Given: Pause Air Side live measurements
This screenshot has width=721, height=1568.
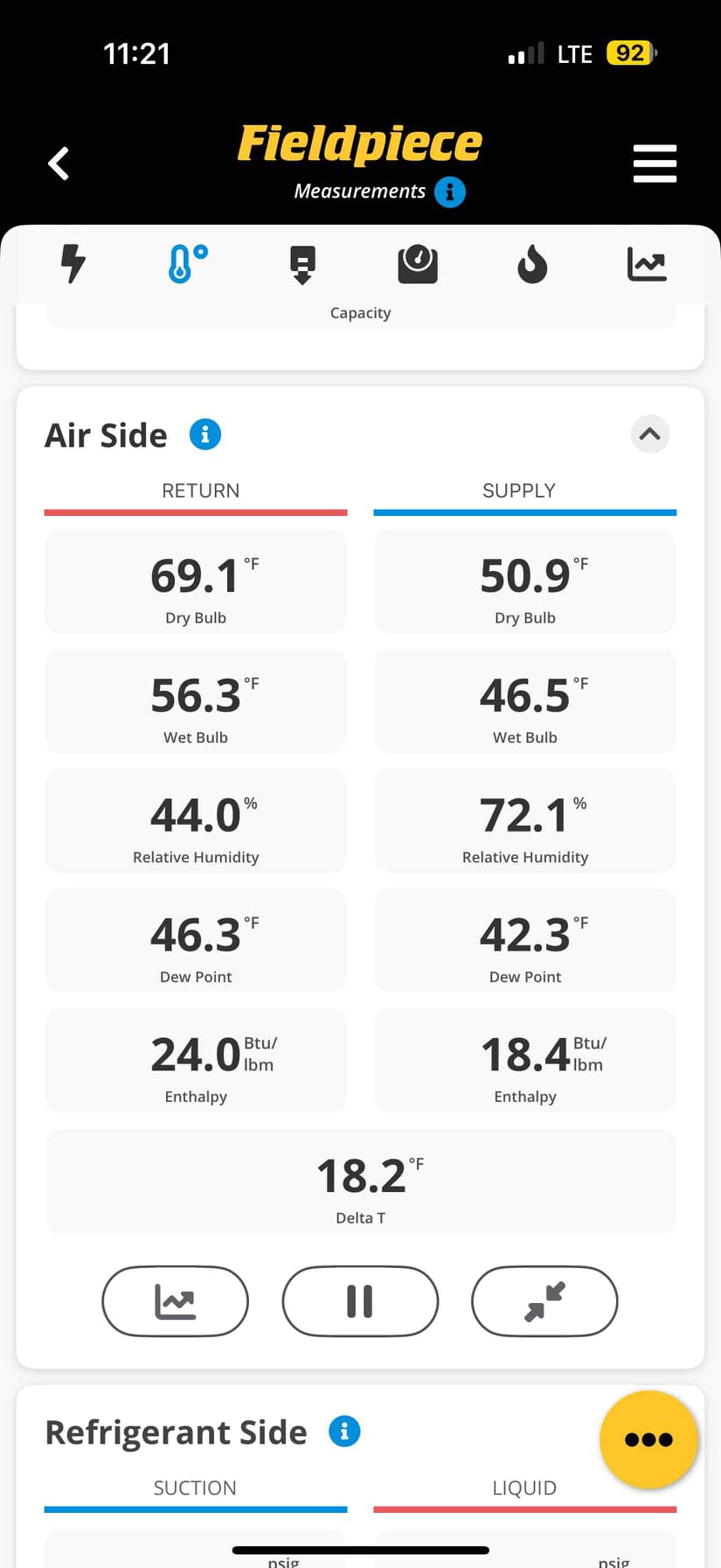Looking at the screenshot, I should pos(360,1301).
